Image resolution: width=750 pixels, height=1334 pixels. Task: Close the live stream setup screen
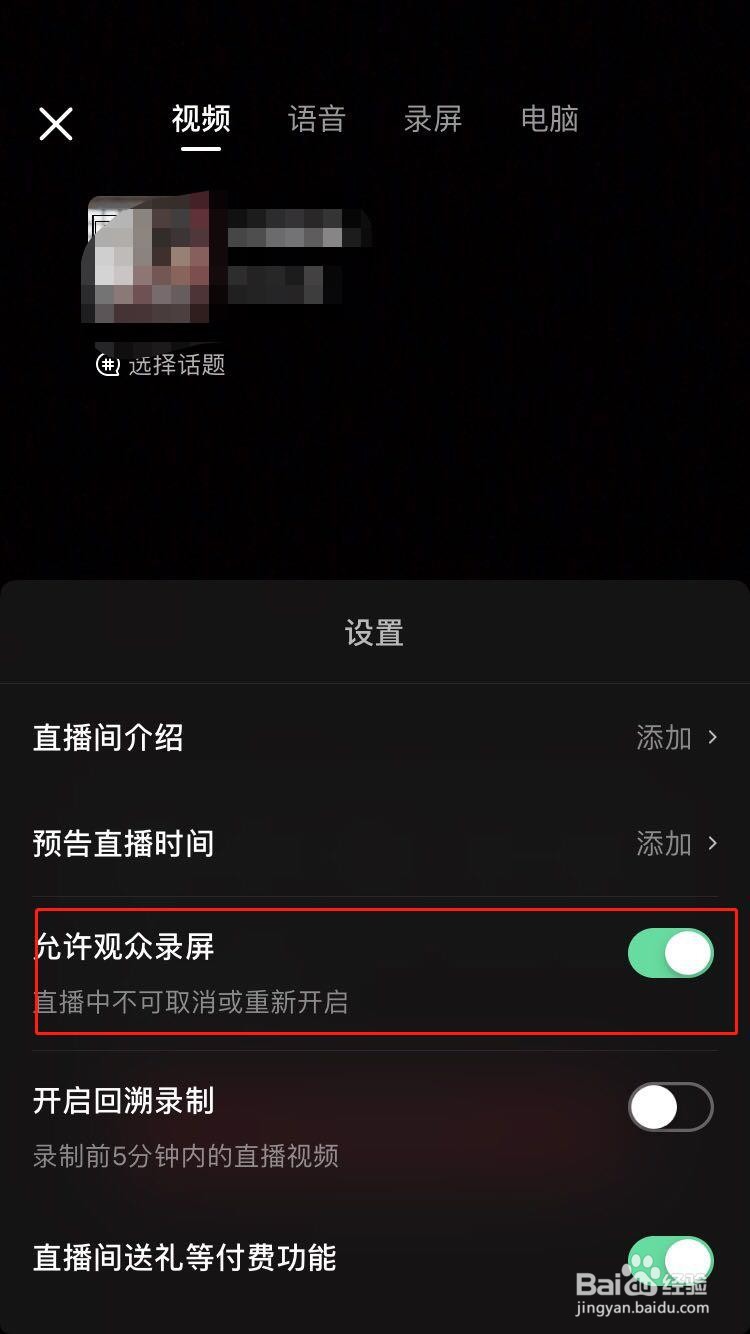point(55,123)
